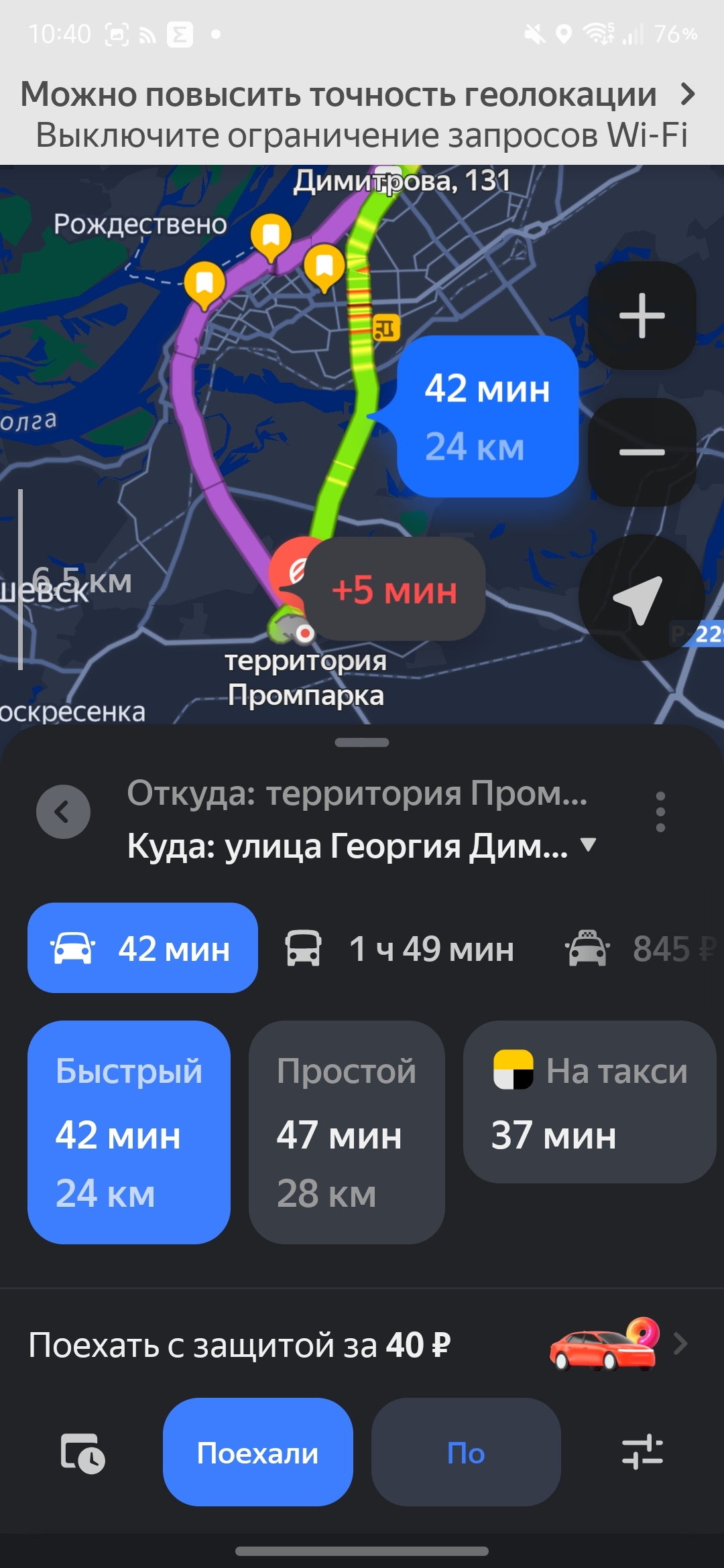Tap the По button
Viewport: 724px width, 1568px height.
click(466, 1452)
